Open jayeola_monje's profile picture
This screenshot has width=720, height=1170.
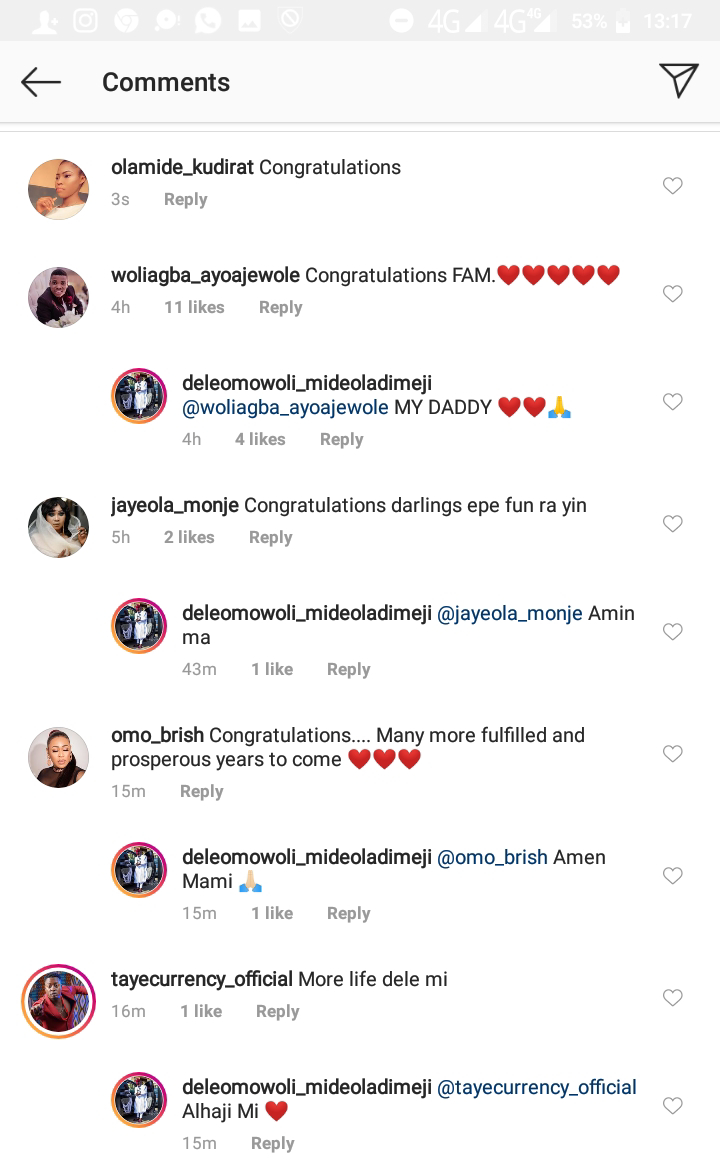(x=58, y=528)
